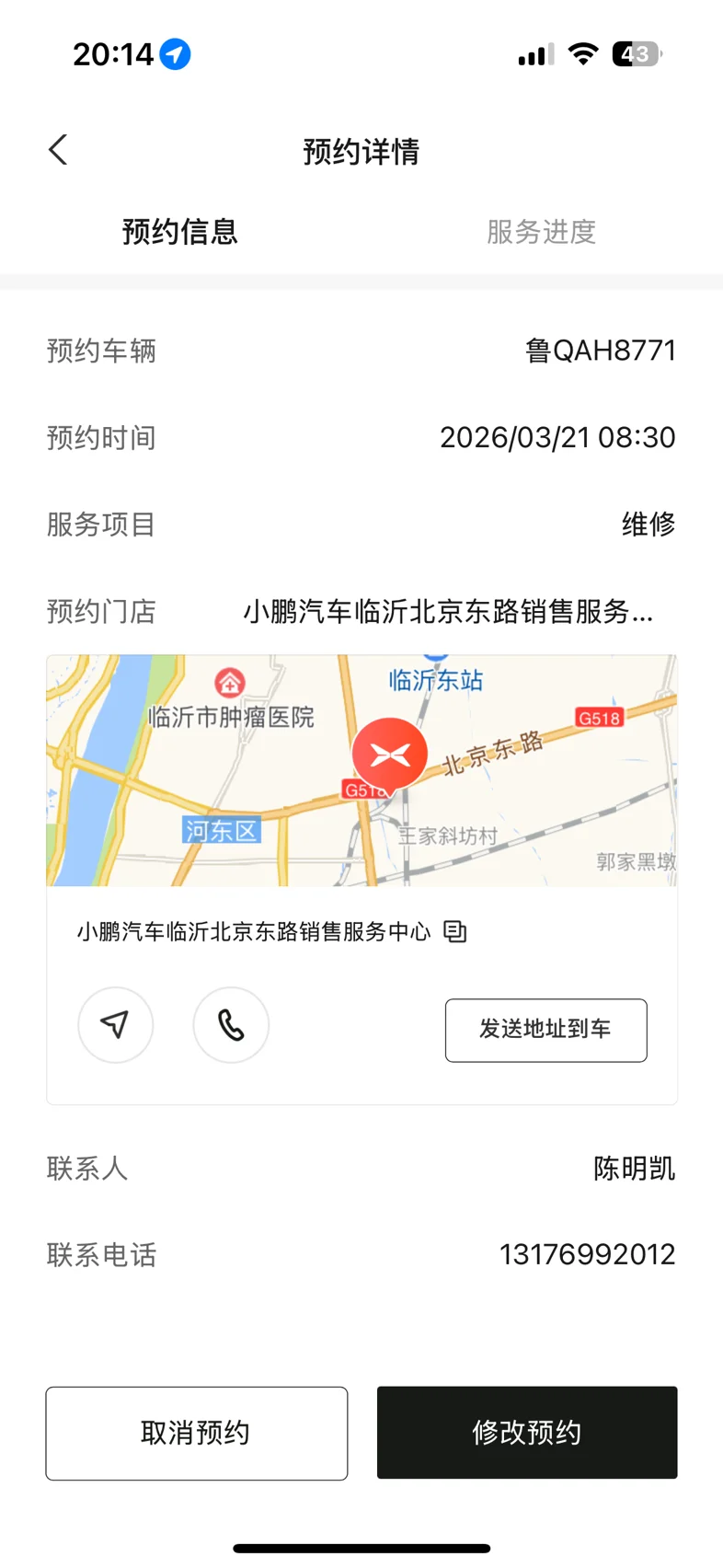The width and height of the screenshot is (723, 1568).
Task: Call the store via phone icon
Action: click(x=231, y=1025)
